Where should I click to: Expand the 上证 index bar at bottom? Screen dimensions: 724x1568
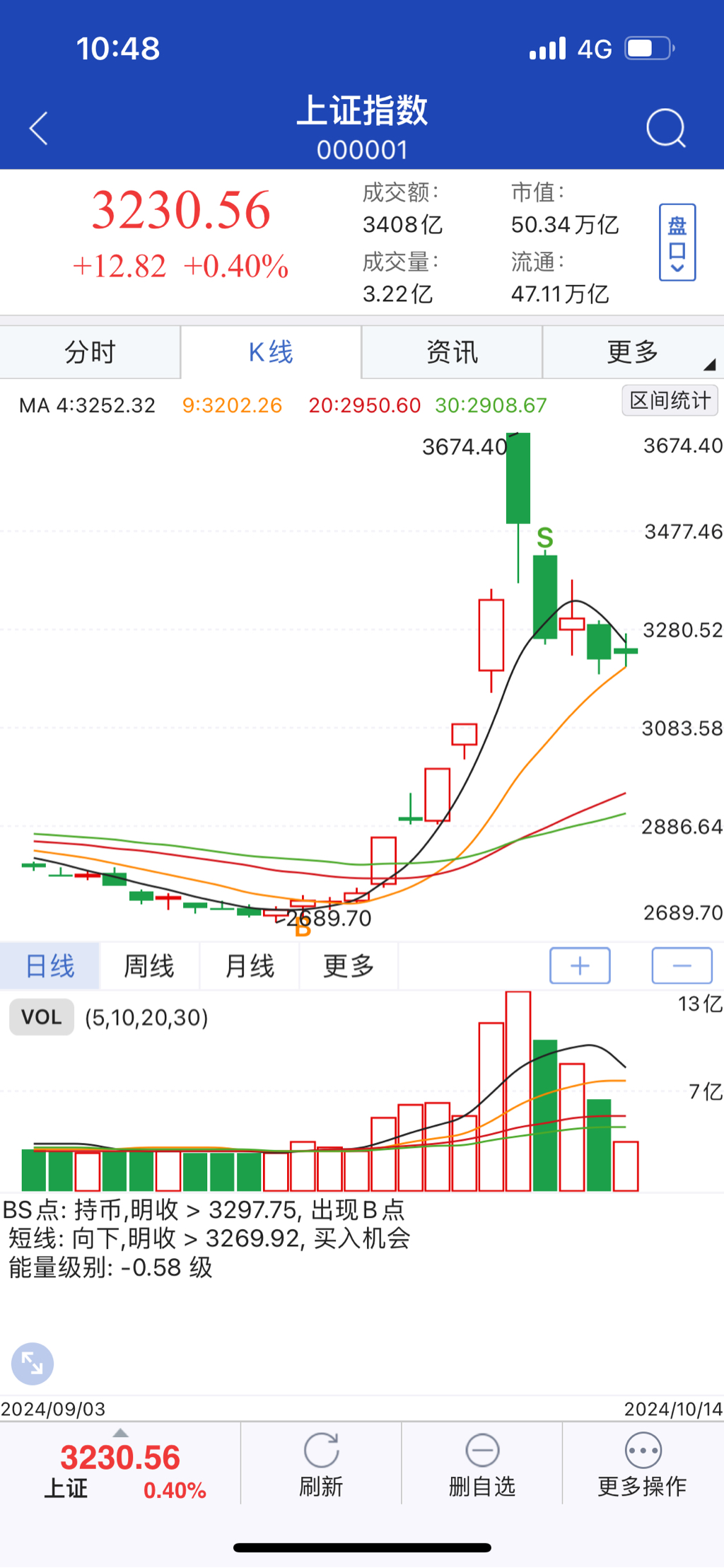point(120,1464)
